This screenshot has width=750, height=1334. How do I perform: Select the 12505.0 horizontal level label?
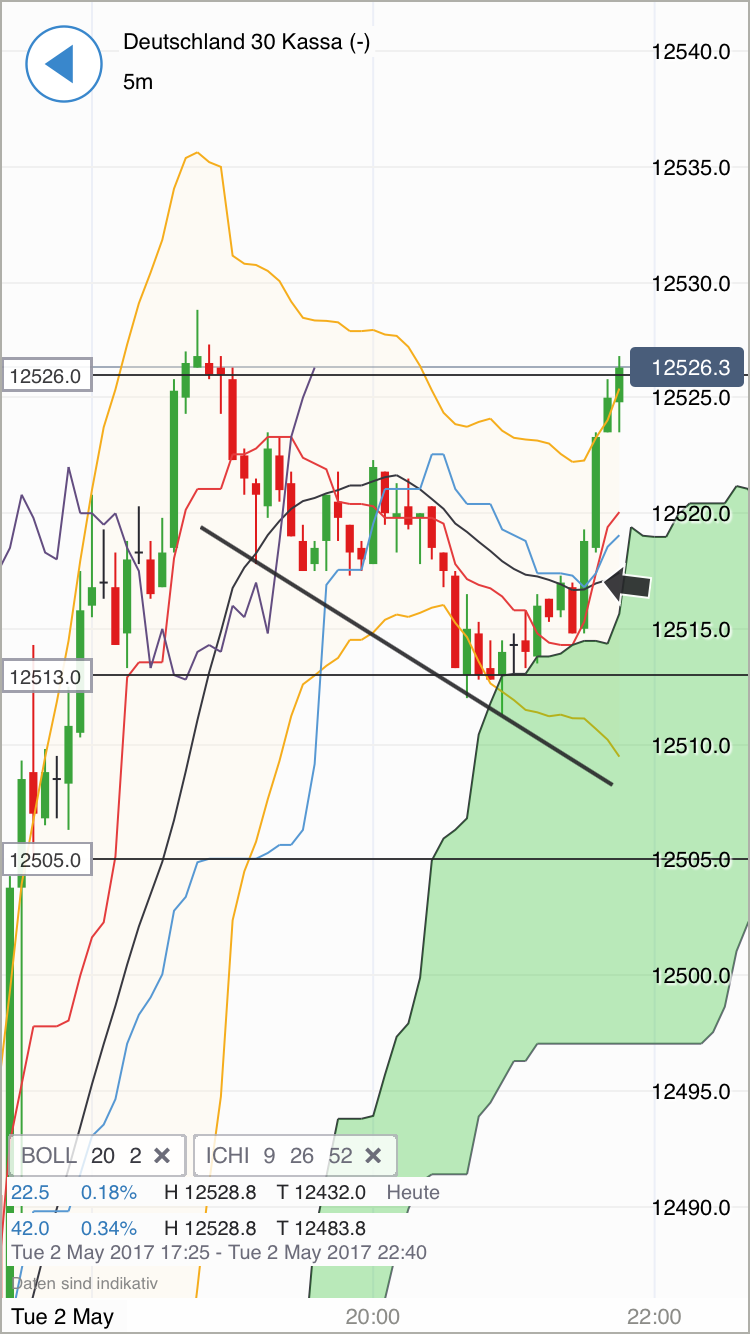46,858
